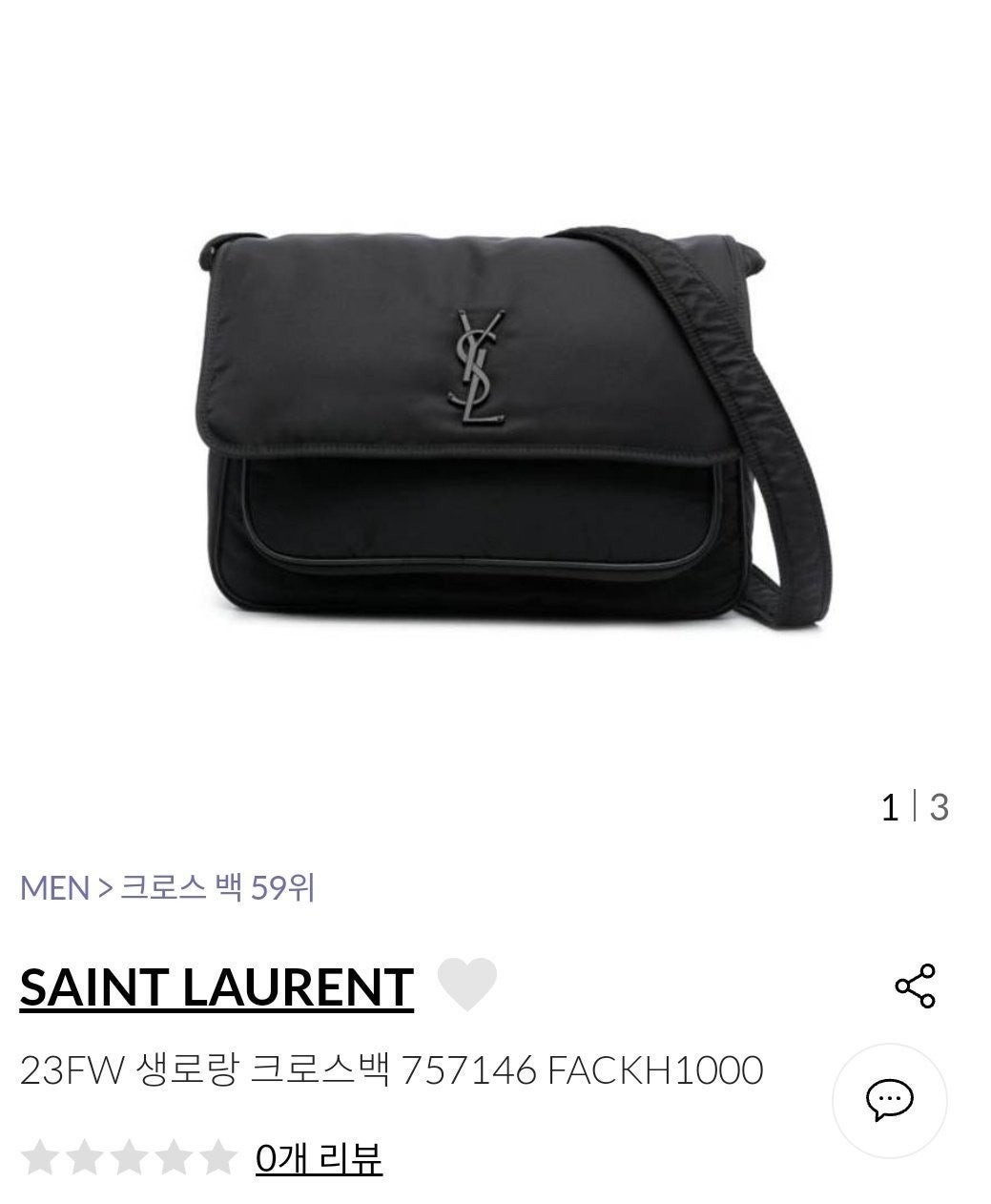Open the SAINT LAURENT brand page
This screenshot has width=991, height=1204.
click(217, 986)
